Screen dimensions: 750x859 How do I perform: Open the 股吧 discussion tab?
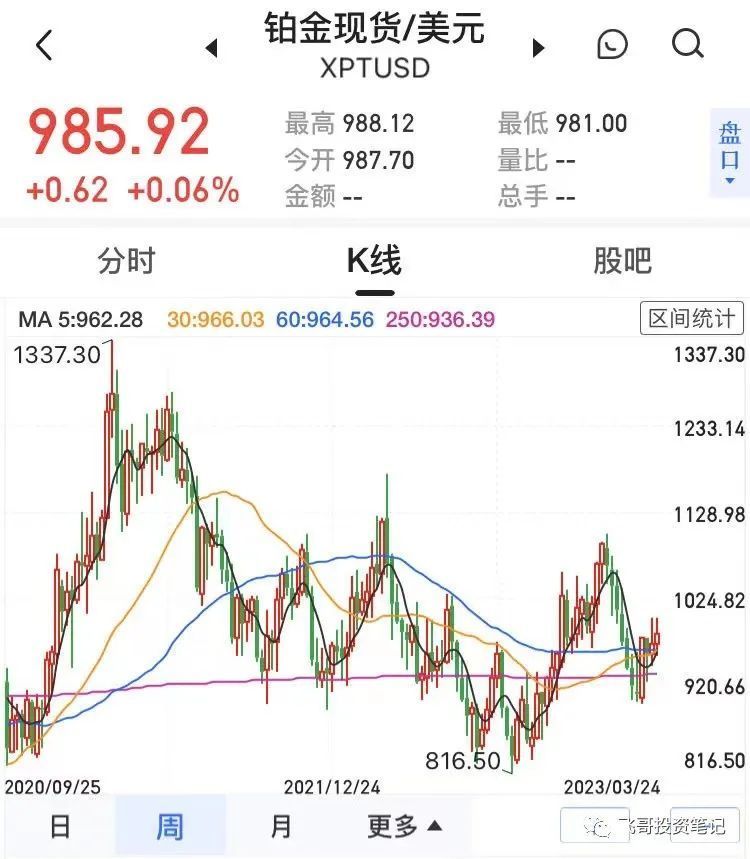point(621,260)
